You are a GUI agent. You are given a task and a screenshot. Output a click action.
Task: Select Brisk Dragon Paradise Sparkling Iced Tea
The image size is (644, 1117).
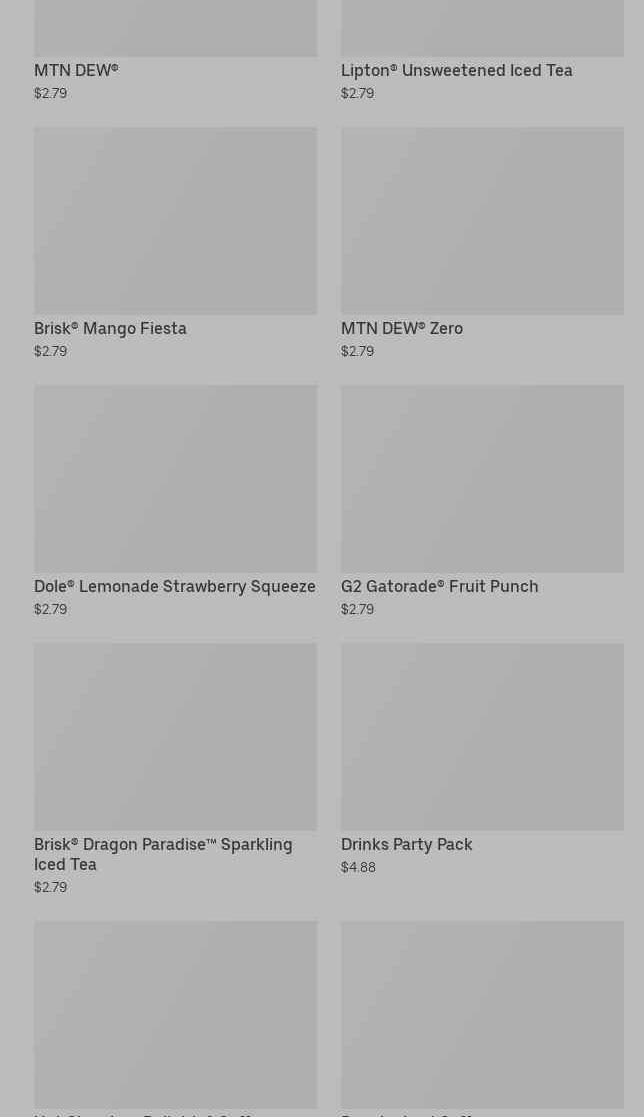click(175, 769)
